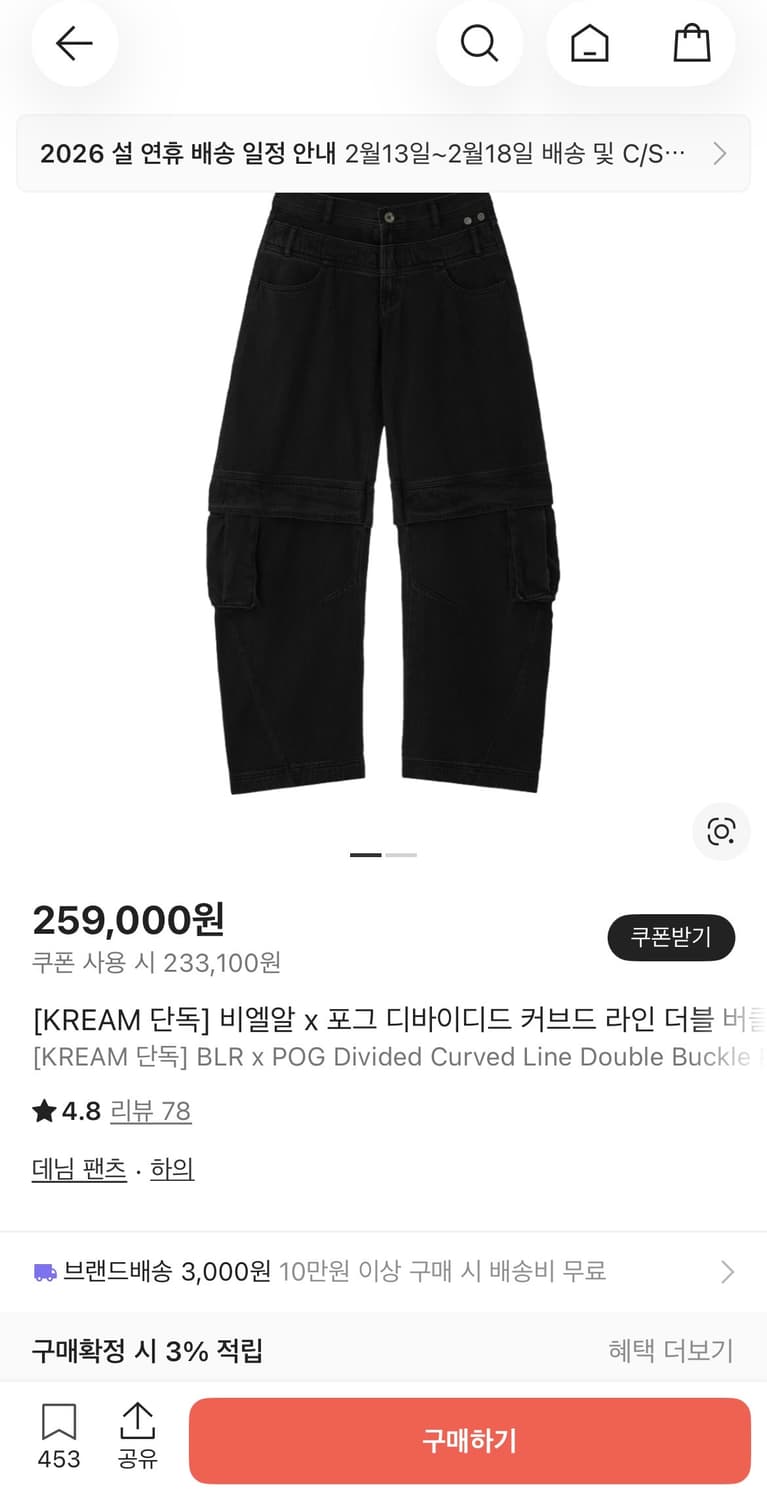Expand the 2026 설 연휴 notice banner

click(383, 152)
